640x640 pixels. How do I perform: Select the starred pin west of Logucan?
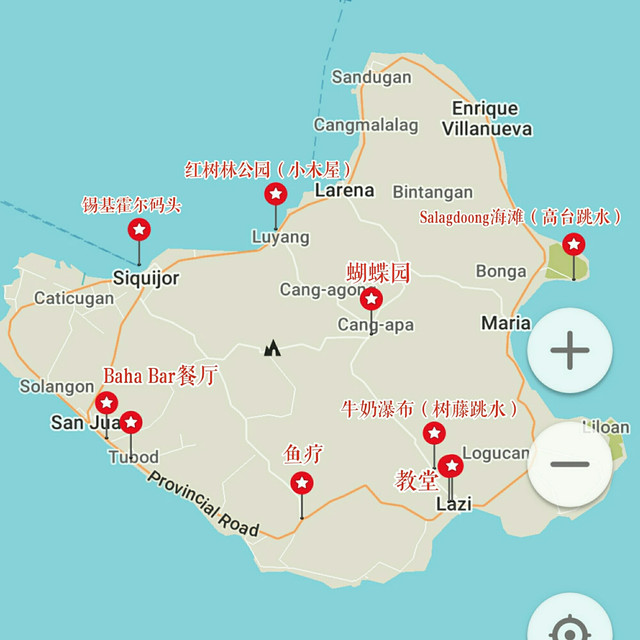pos(433,433)
